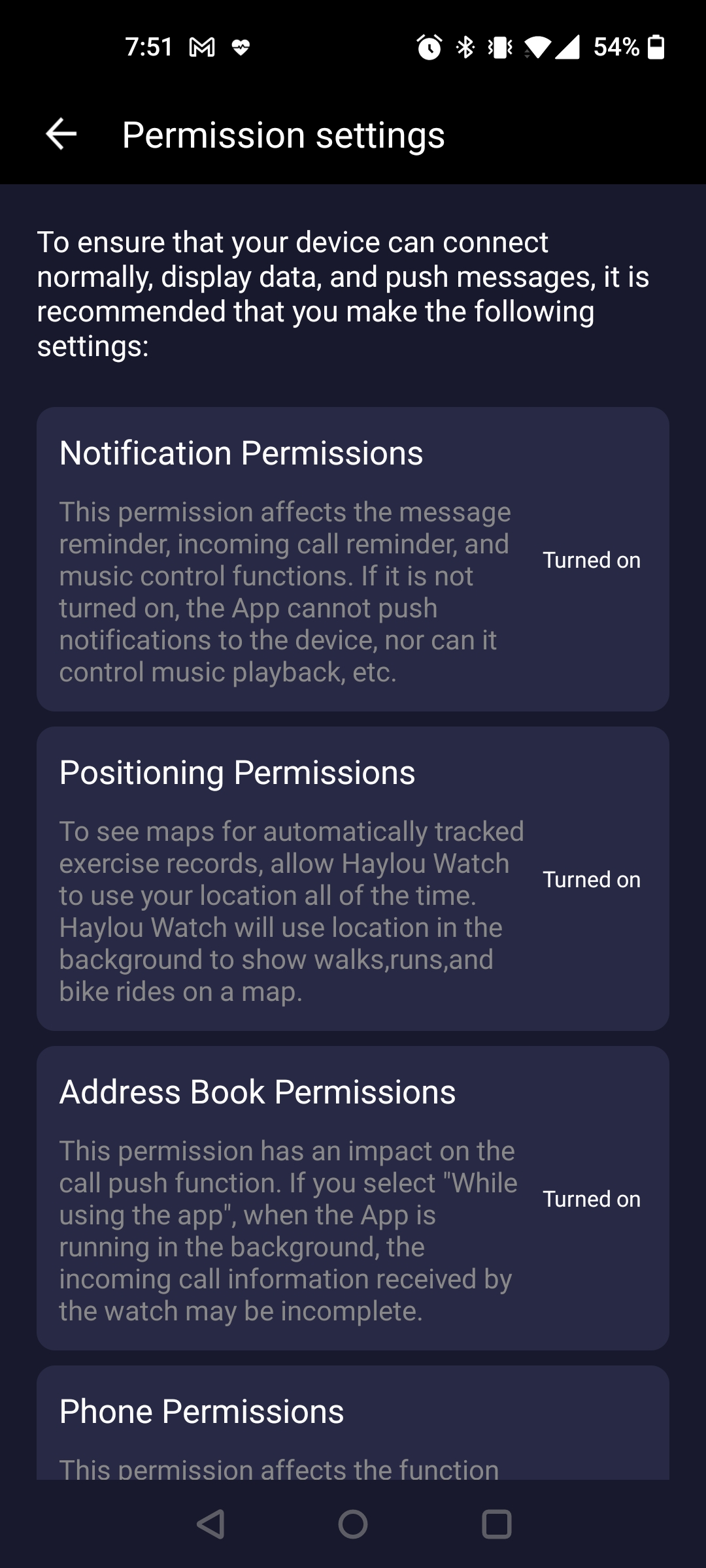
Task: Open the Notification Permissions card
Action: click(353, 559)
